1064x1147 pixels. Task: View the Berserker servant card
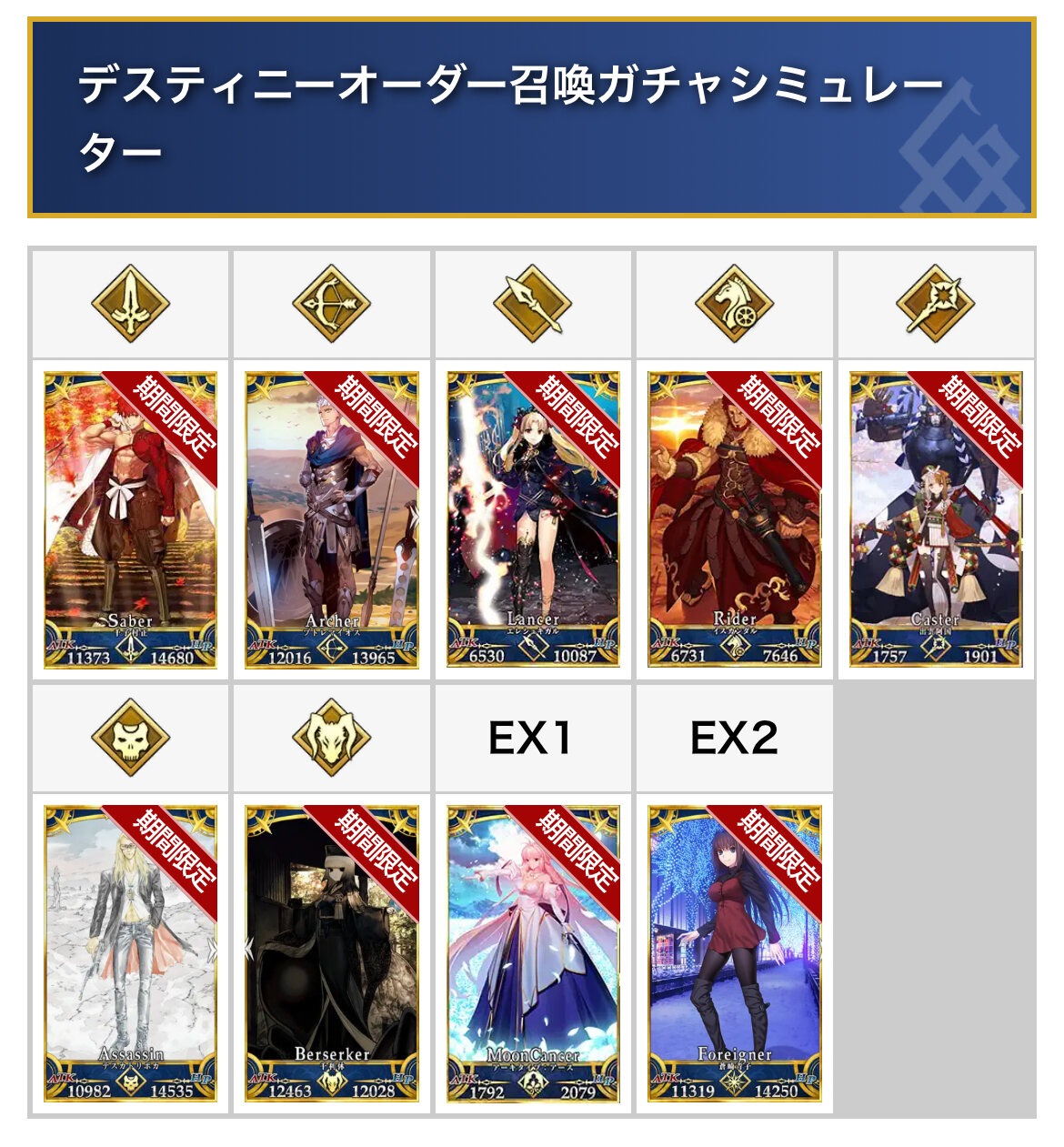coord(332,953)
